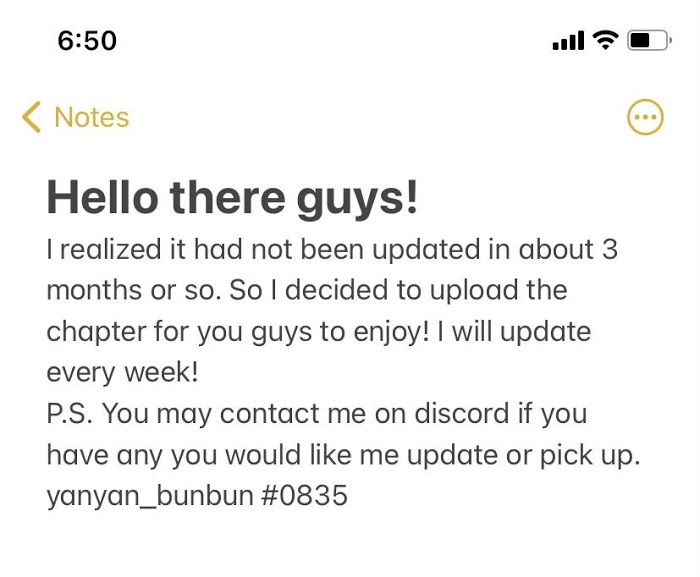
Task: Go back to the Notes list
Action: click(75, 117)
